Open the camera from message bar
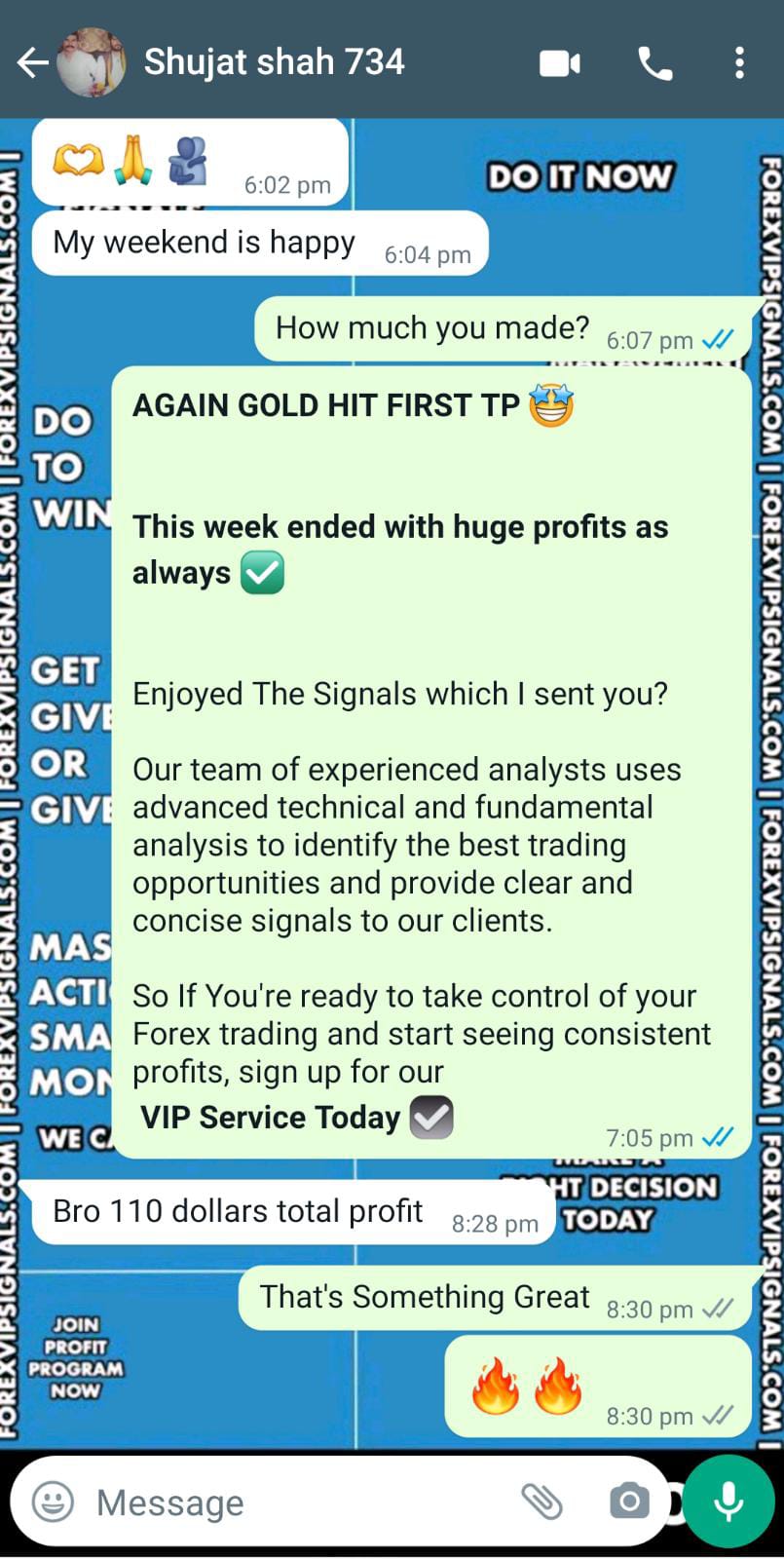Screen dimensions: 784x1559 tap(629, 1502)
